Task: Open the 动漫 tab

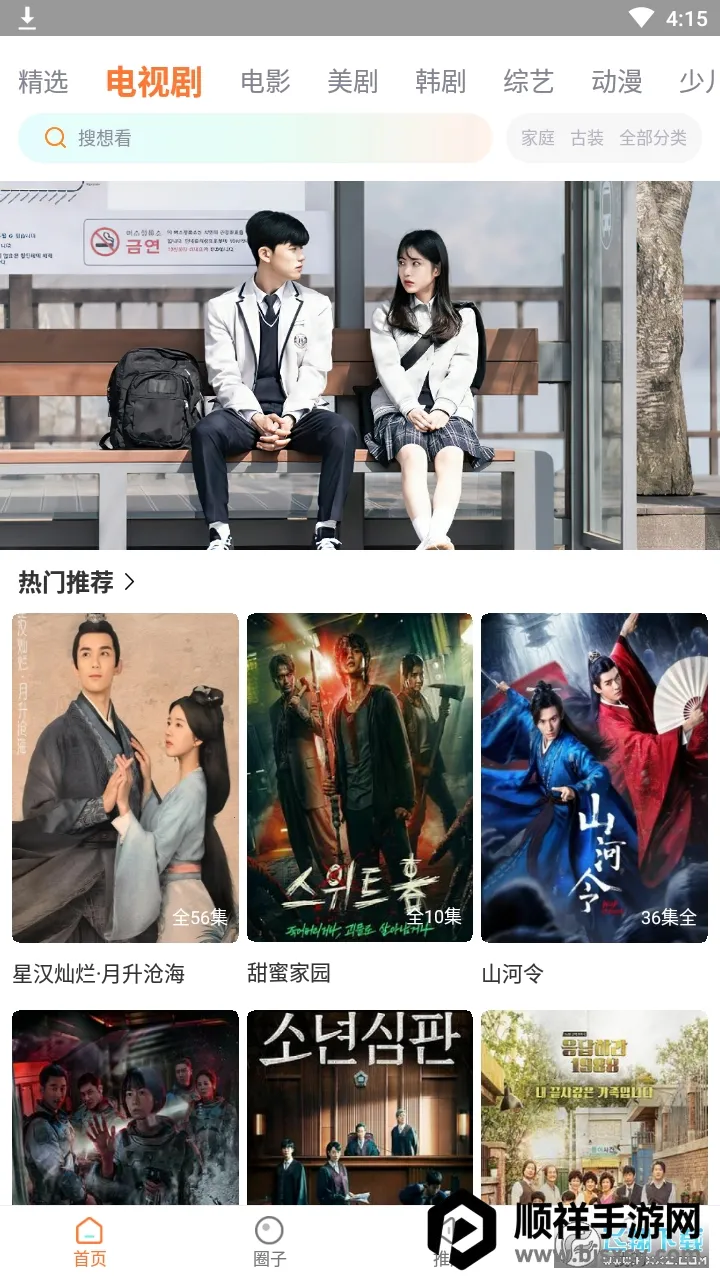Action: click(x=616, y=82)
